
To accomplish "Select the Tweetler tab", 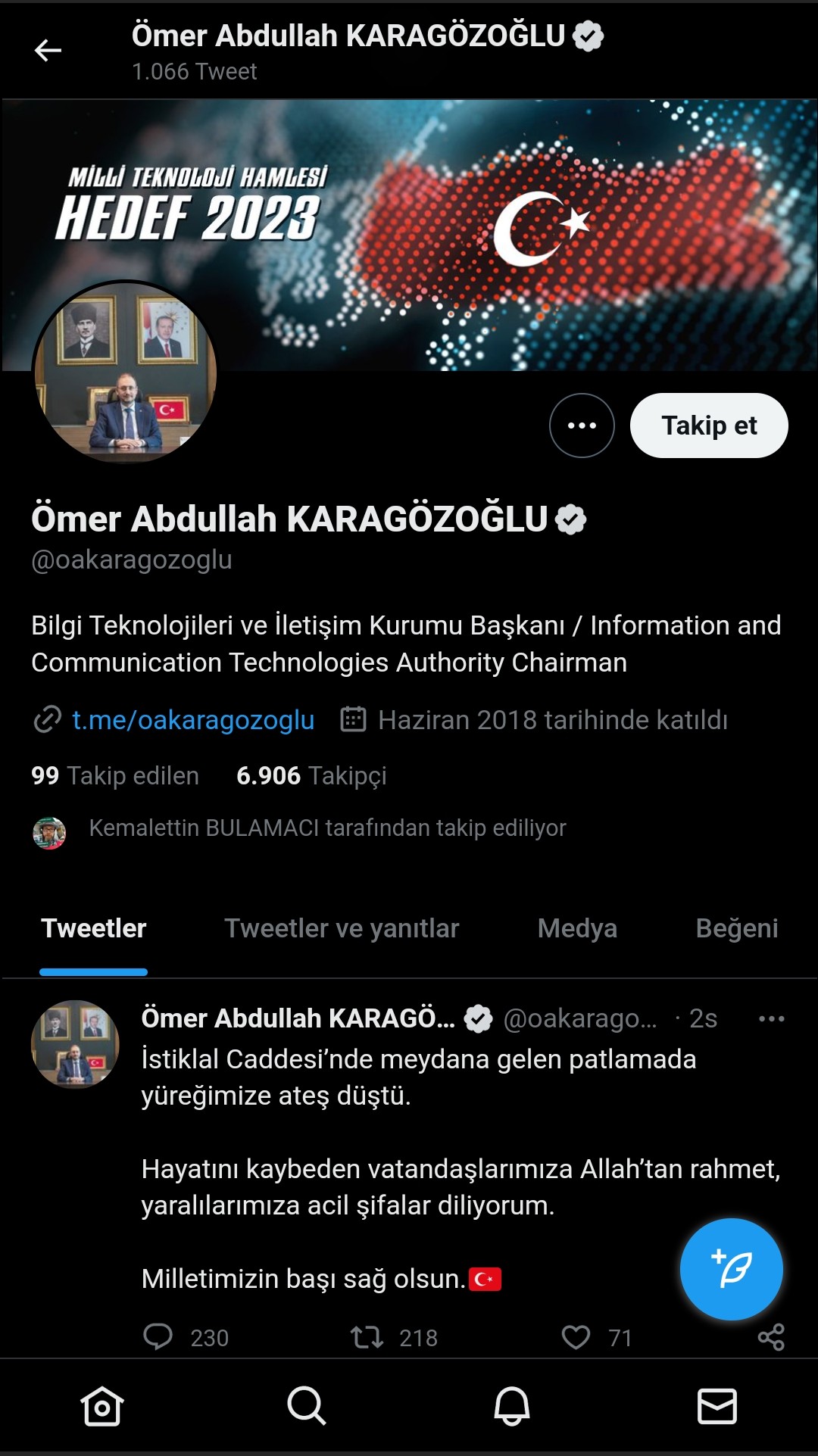I will (x=94, y=928).
